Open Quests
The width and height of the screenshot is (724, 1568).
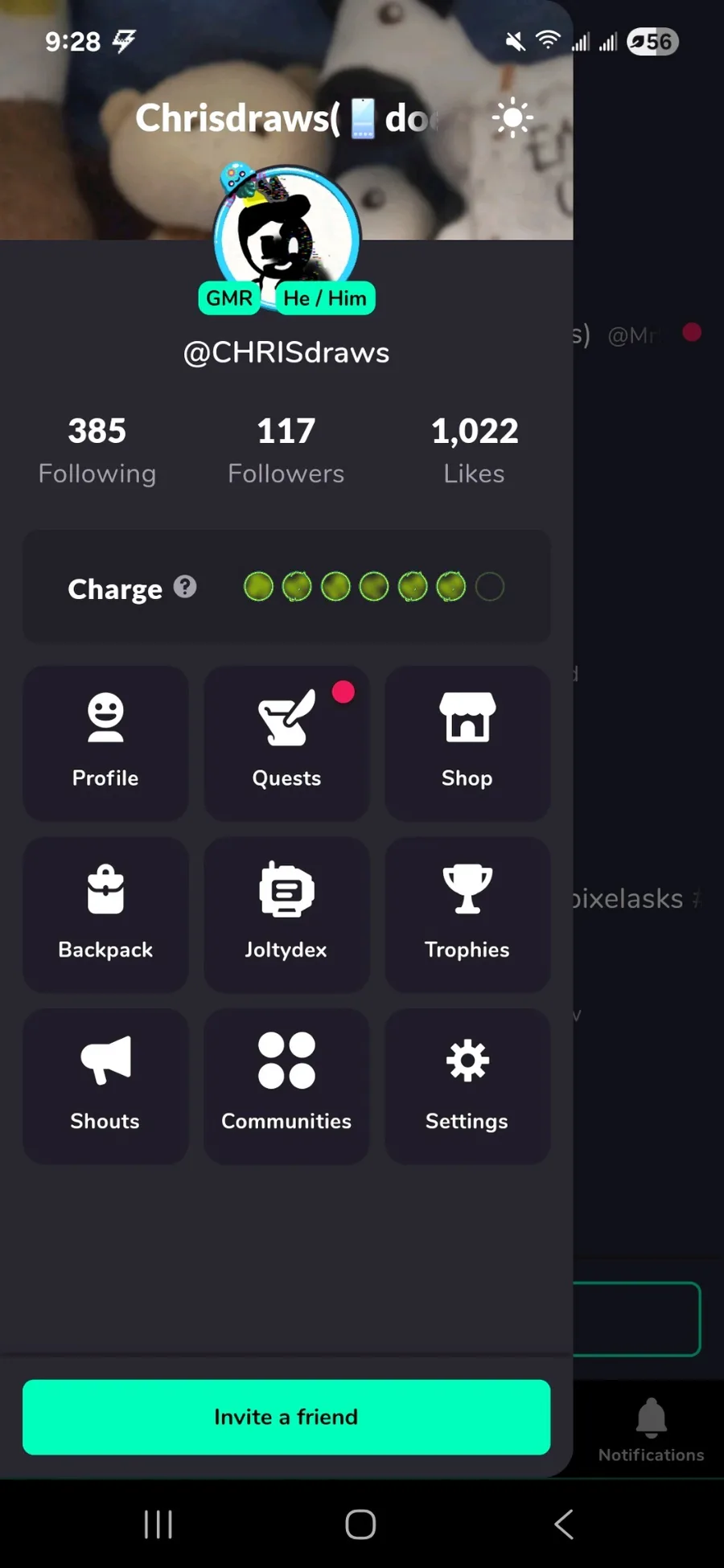click(286, 743)
